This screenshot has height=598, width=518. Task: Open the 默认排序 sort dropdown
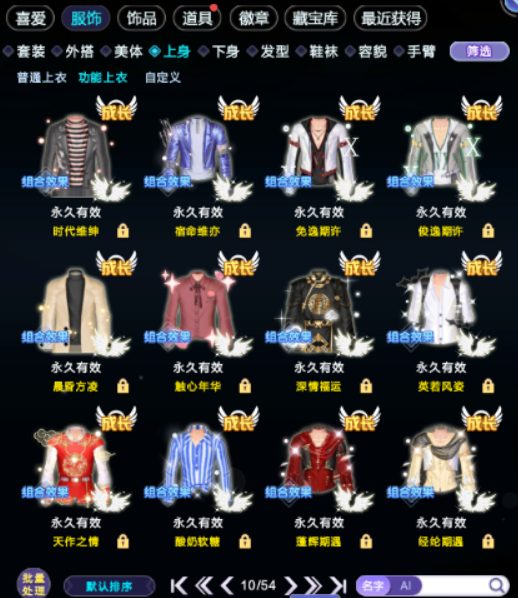point(109,586)
